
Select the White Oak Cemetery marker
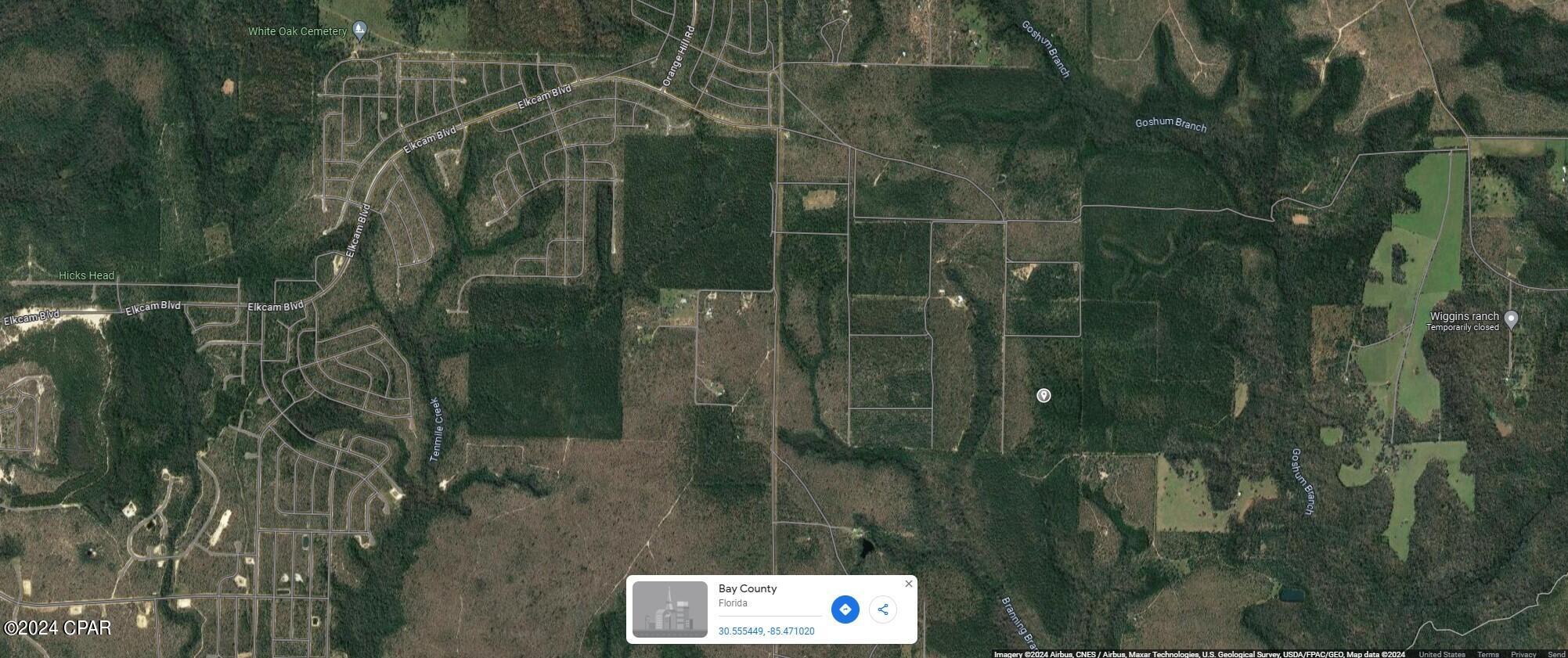tap(359, 31)
